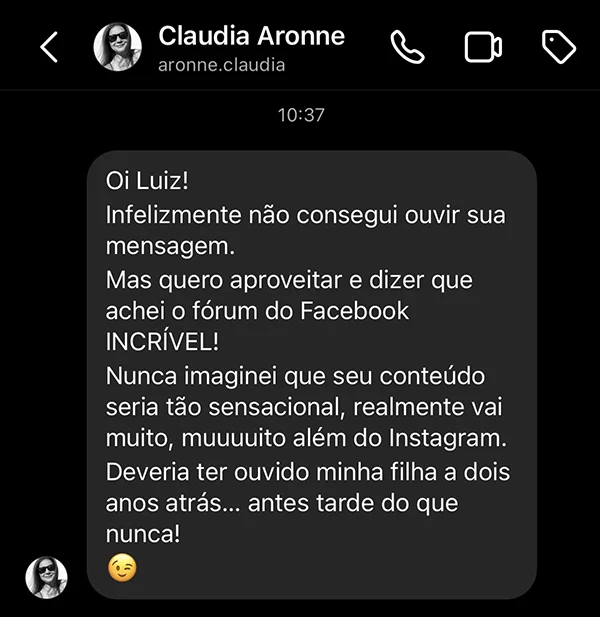Tap Claudia's avatar beside the message
Screen dimensions: 600x617
coord(46,577)
